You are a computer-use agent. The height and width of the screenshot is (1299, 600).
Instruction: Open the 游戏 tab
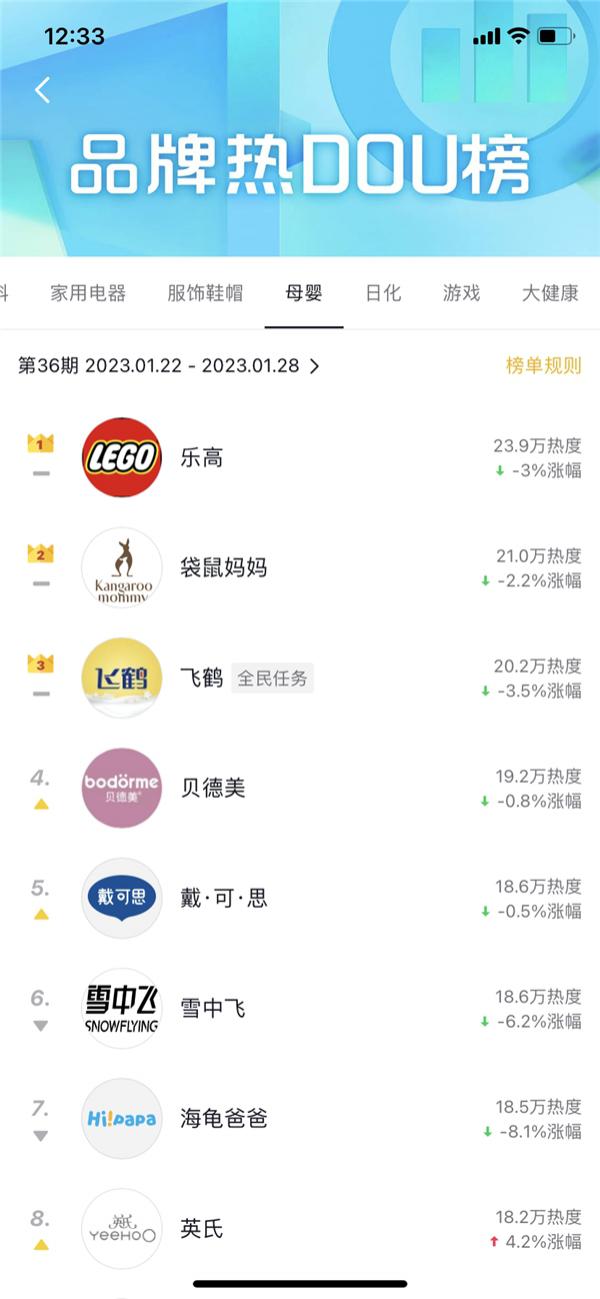coord(461,293)
